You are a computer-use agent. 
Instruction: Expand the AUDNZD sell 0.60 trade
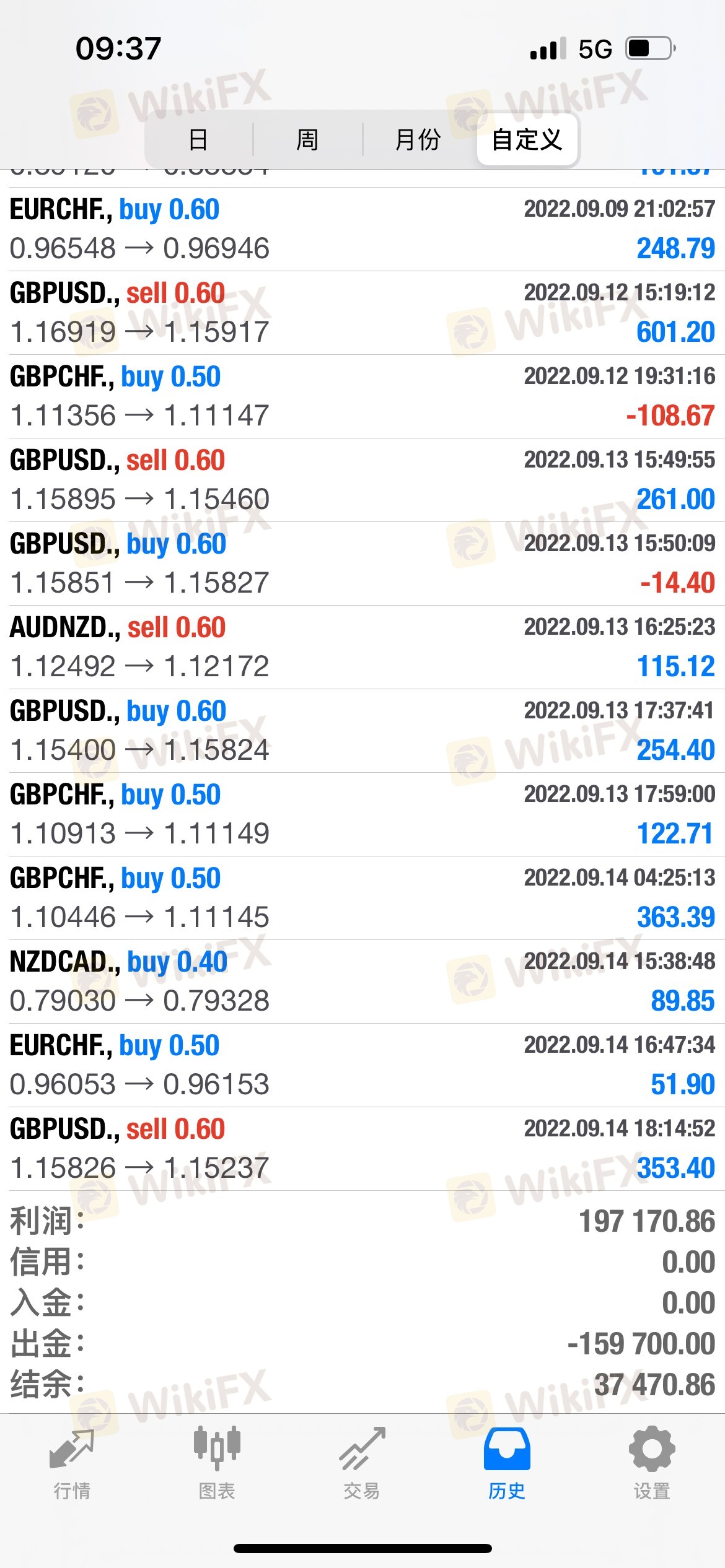(x=362, y=647)
